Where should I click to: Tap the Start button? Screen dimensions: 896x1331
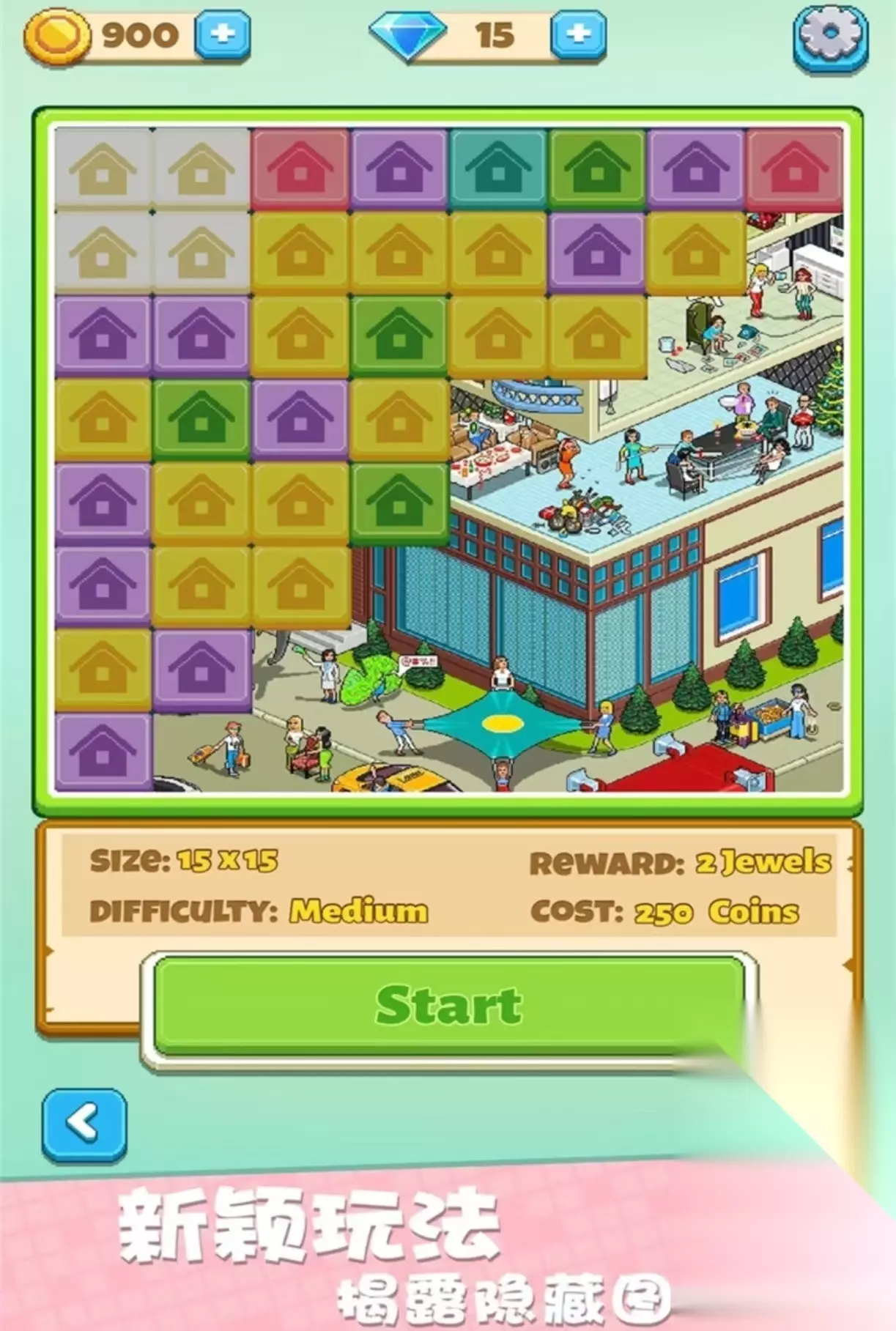pyautogui.click(x=448, y=1006)
